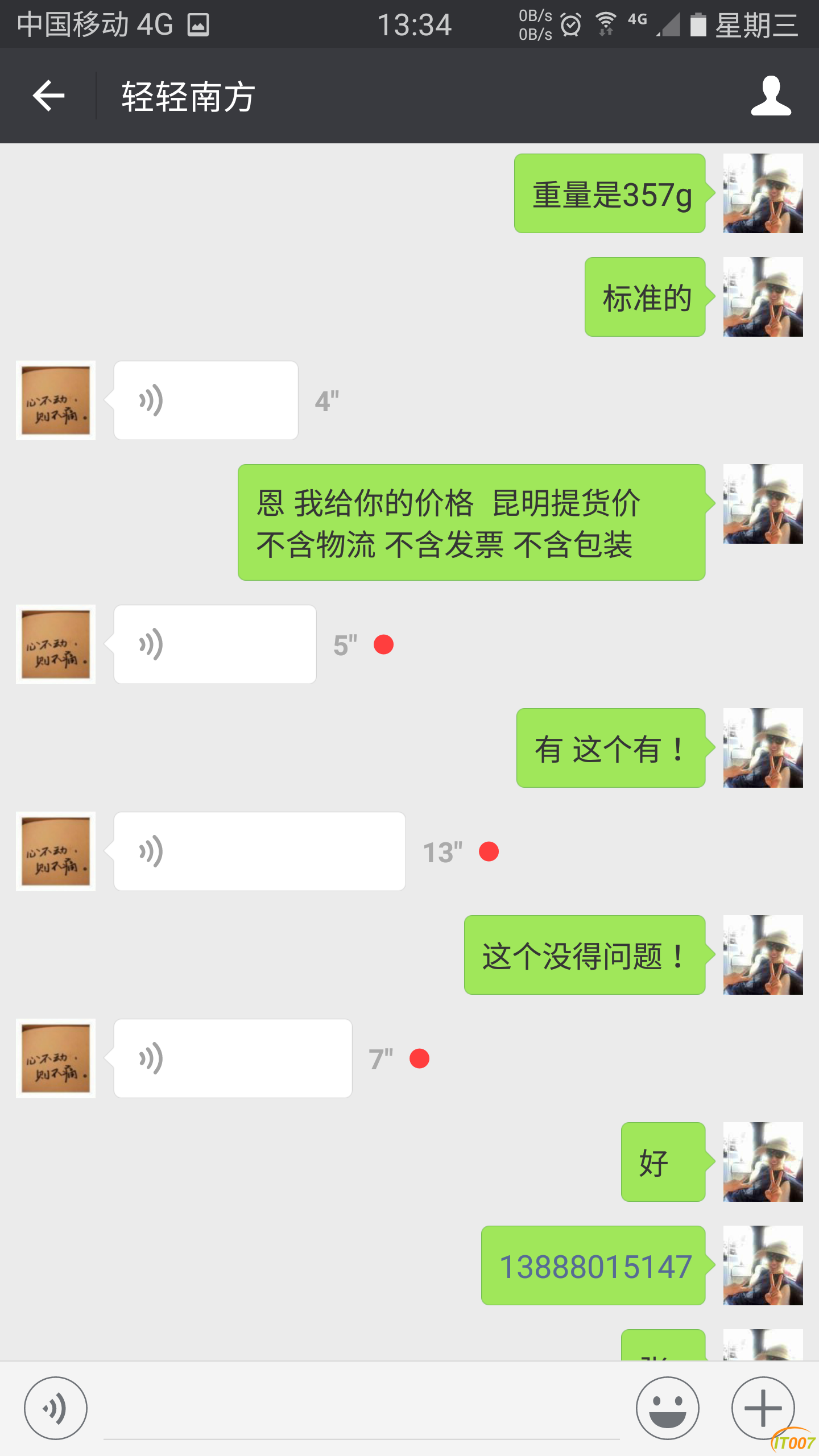Play the 4-second voice message
Screen dimensions: 819x1456
[206, 400]
